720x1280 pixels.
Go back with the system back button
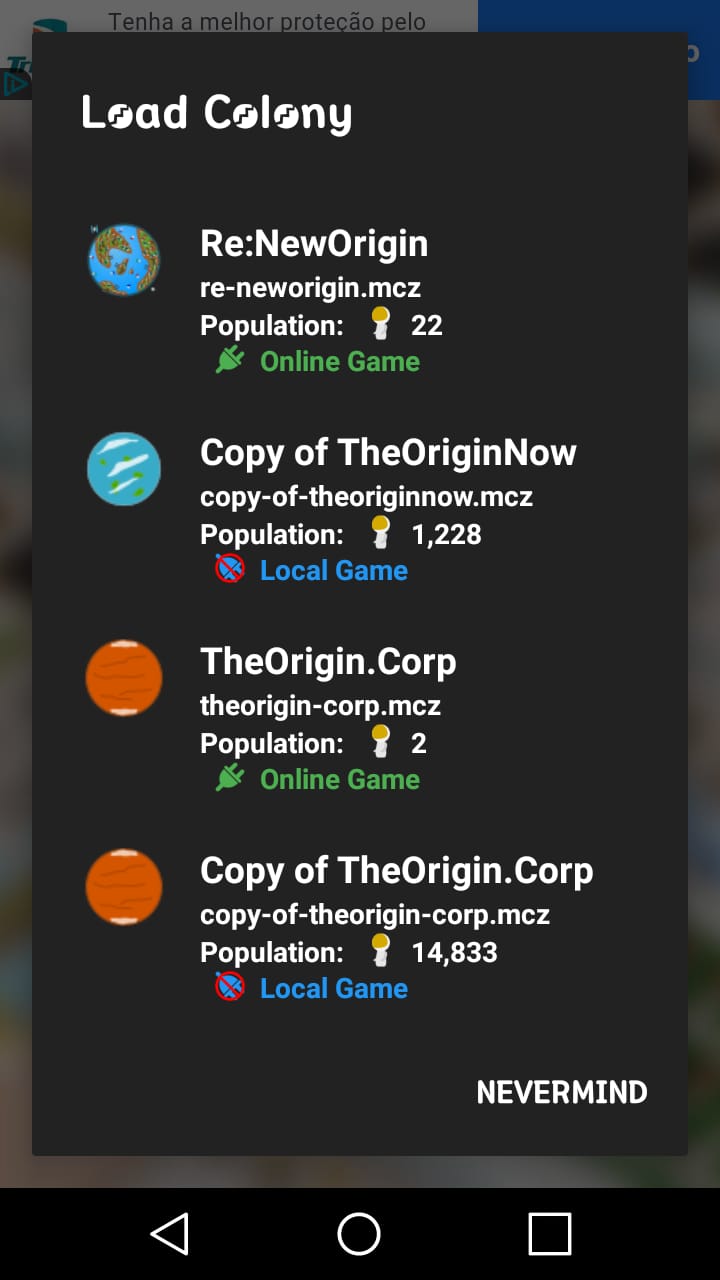(170, 1234)
